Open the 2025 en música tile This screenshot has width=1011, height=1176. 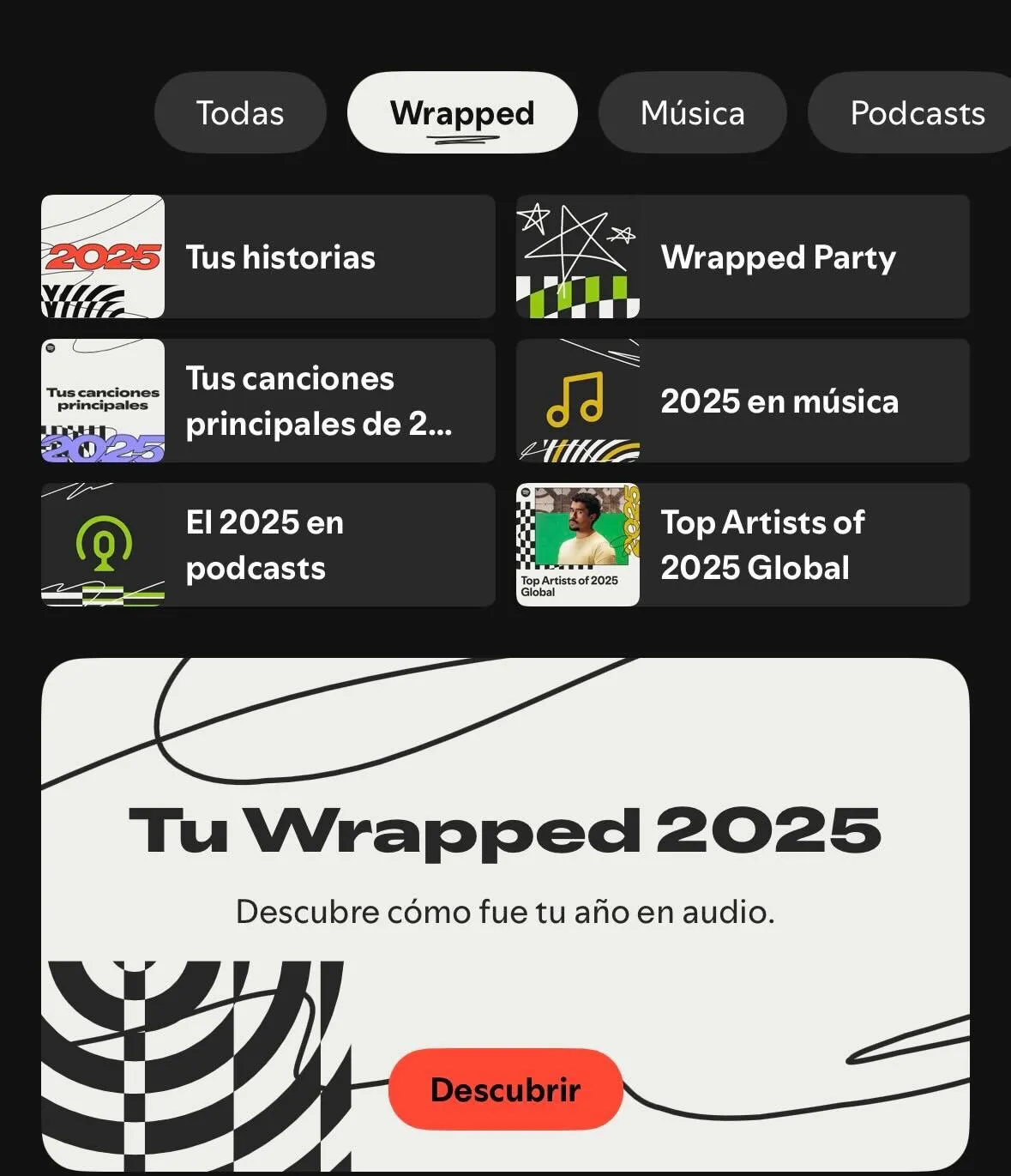click(x=743, y=401)
